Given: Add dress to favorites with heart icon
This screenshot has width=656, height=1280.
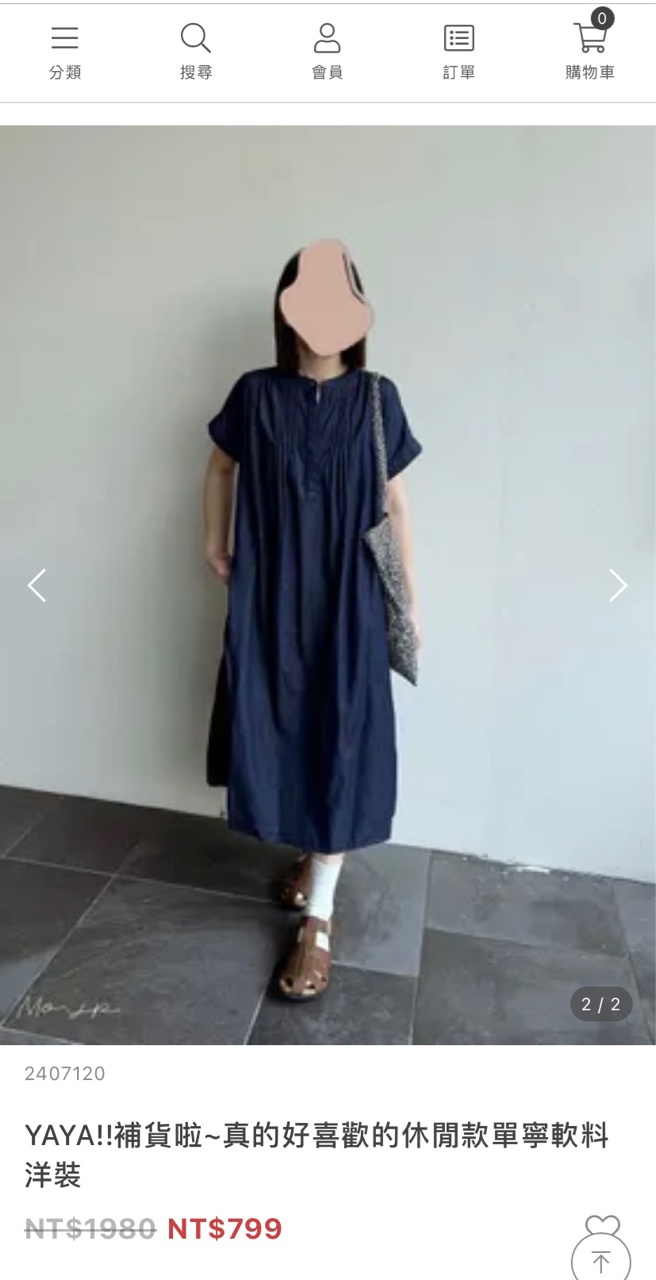Looking at the screenshot, I should tap(602, 1225).
